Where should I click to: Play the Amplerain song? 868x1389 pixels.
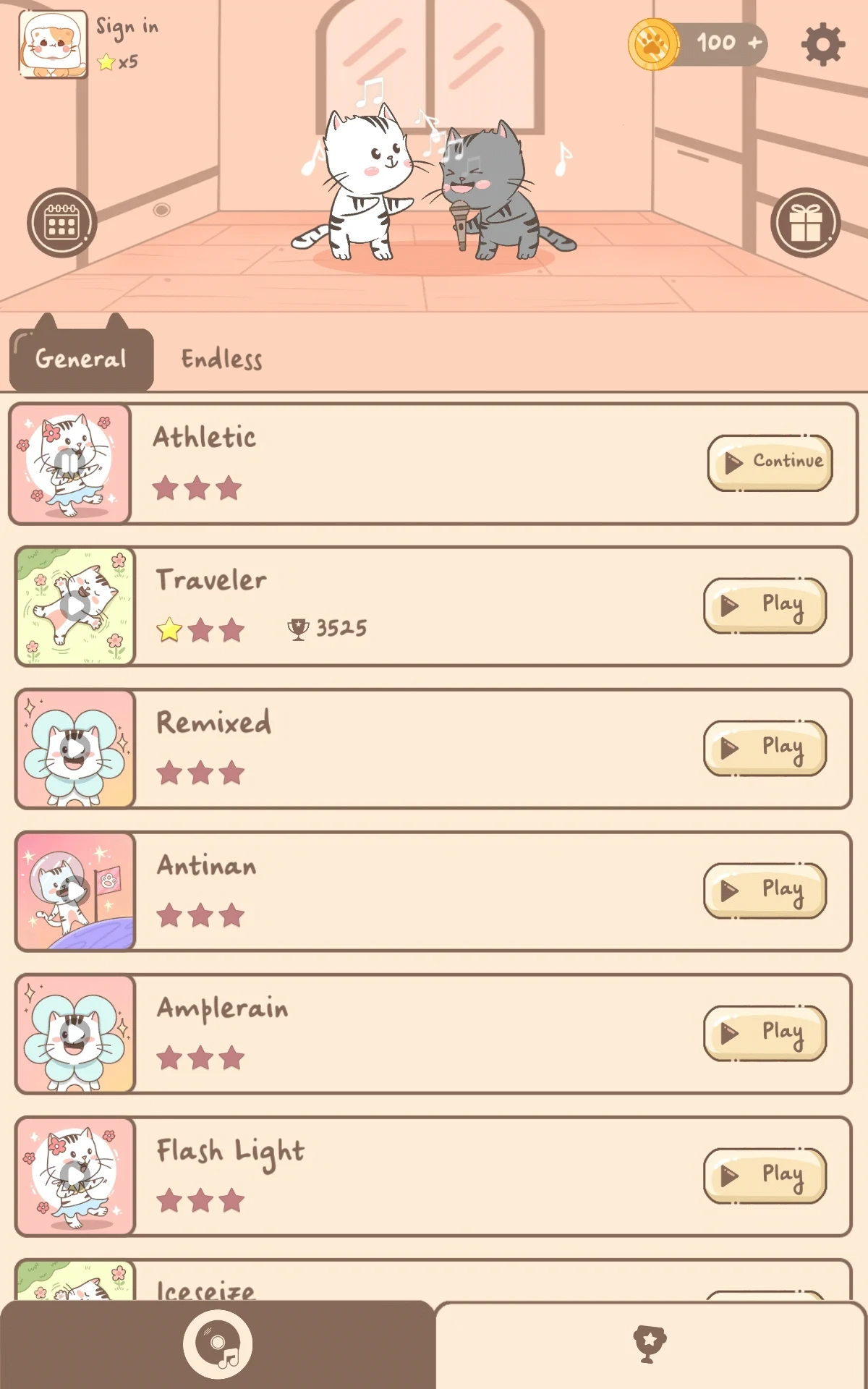[765, 1033]
